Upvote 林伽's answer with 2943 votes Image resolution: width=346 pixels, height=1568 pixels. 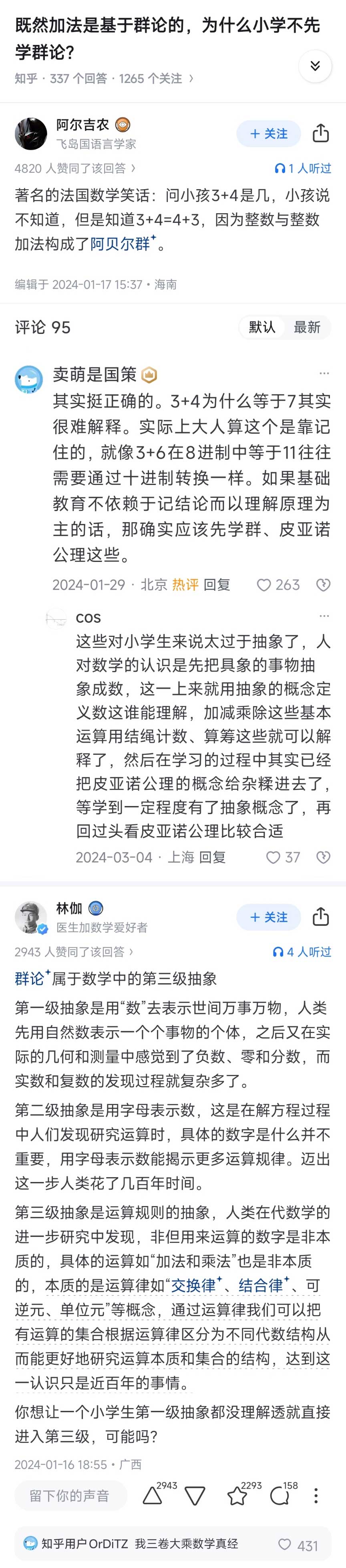point(152,1495)
